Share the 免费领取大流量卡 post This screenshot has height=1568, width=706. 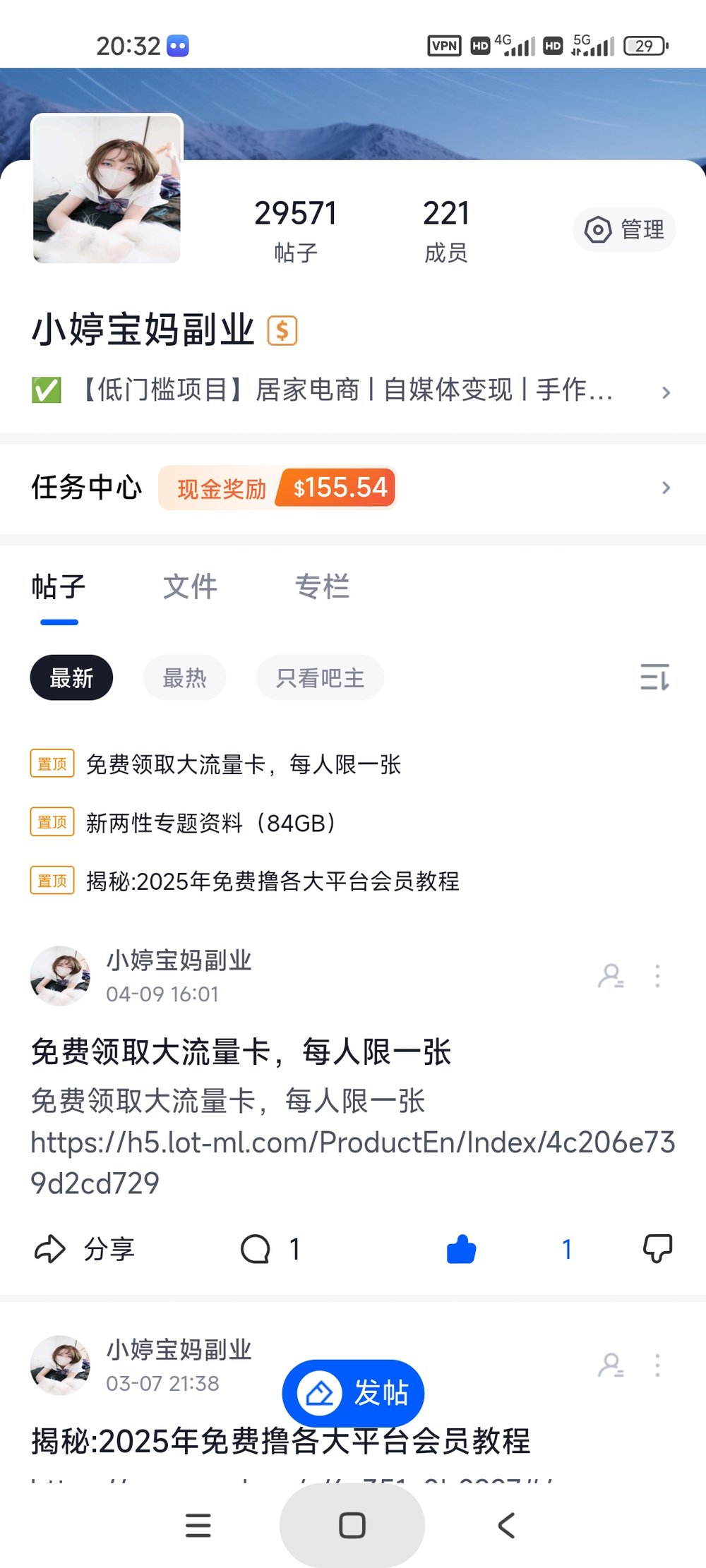(x=85, y=1249)
